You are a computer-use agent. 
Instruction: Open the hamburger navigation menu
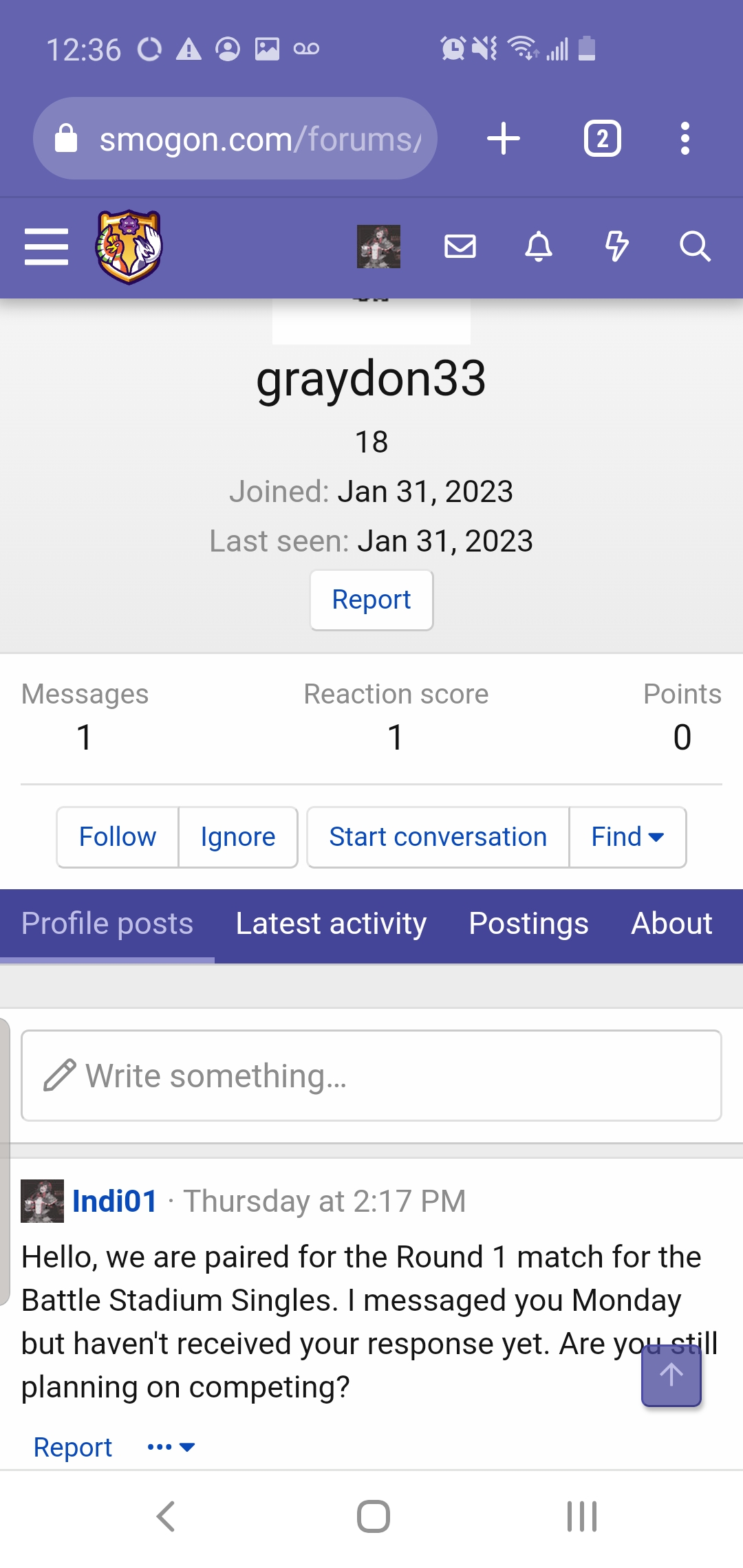point(46,246)
